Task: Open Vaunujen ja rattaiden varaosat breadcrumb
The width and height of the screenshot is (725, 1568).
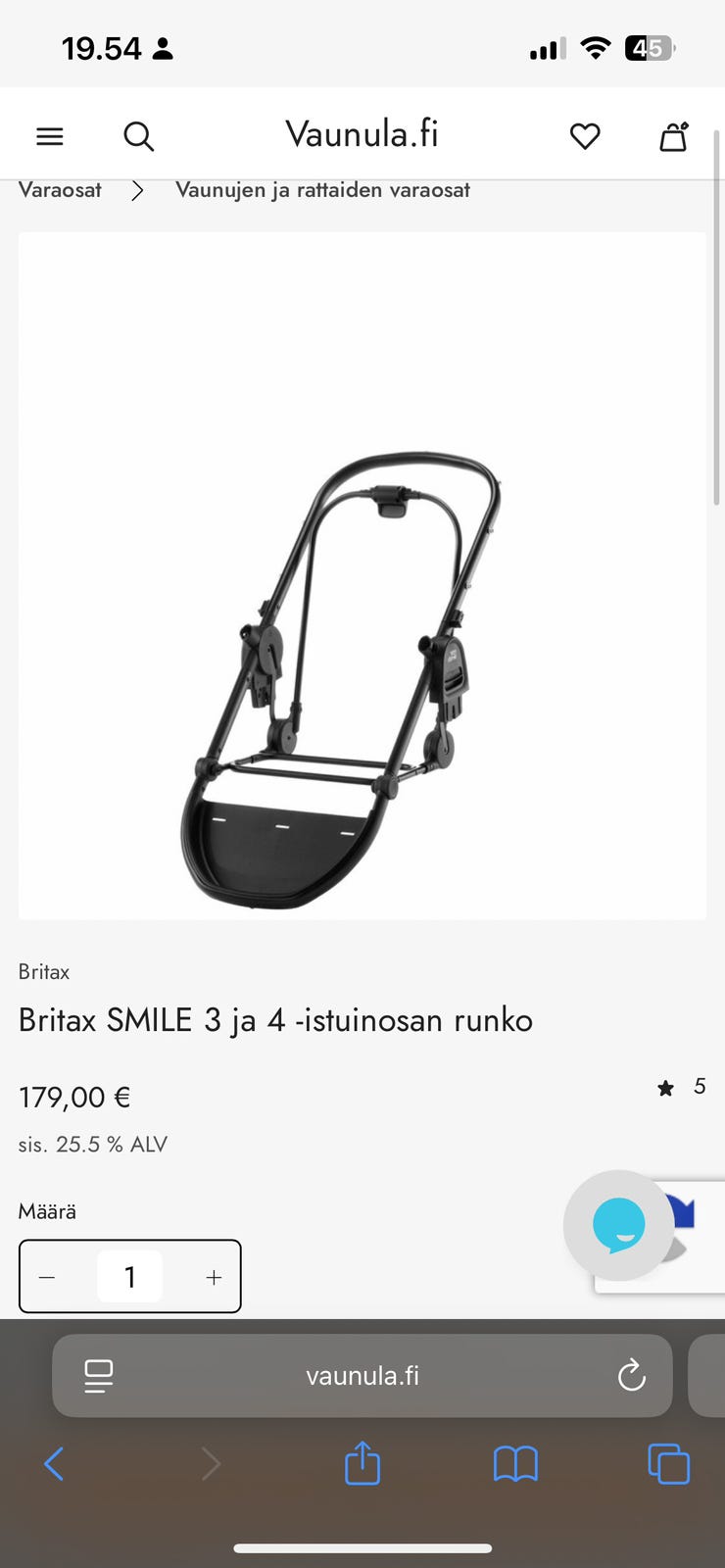Action: point(322,190)
